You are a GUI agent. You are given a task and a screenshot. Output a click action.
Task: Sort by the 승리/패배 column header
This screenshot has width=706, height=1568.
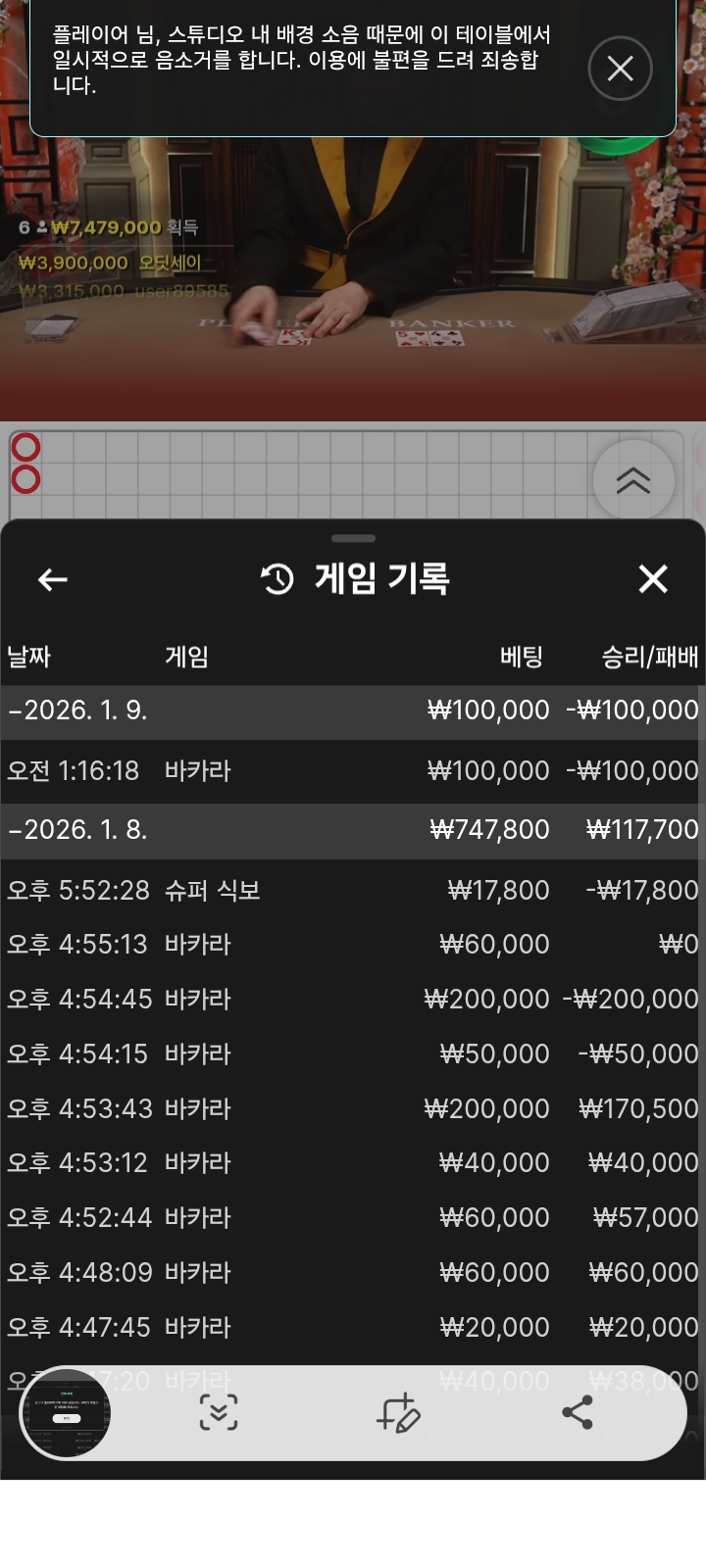pos(648,657)
